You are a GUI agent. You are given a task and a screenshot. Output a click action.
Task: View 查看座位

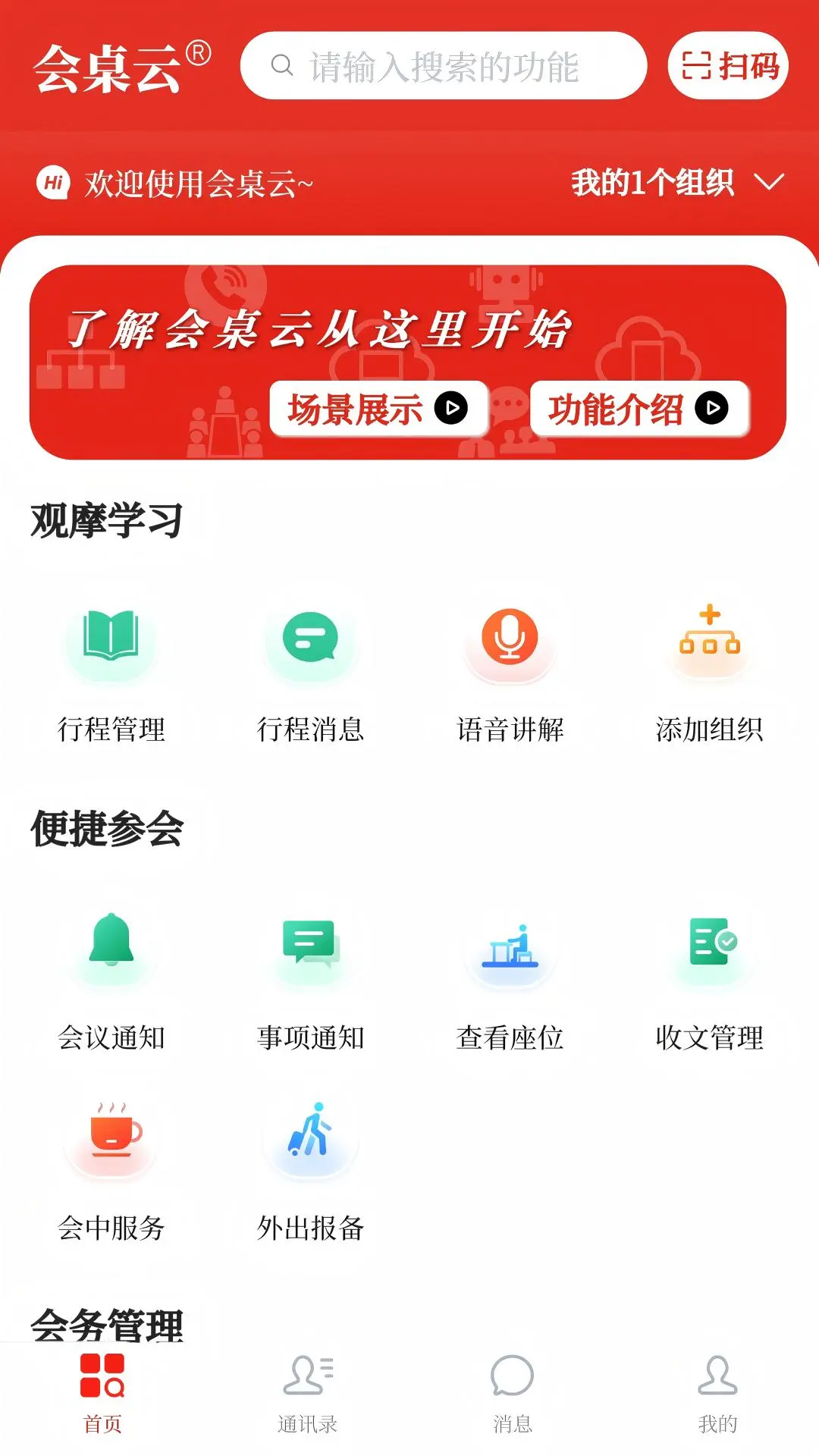coord(510,978)
